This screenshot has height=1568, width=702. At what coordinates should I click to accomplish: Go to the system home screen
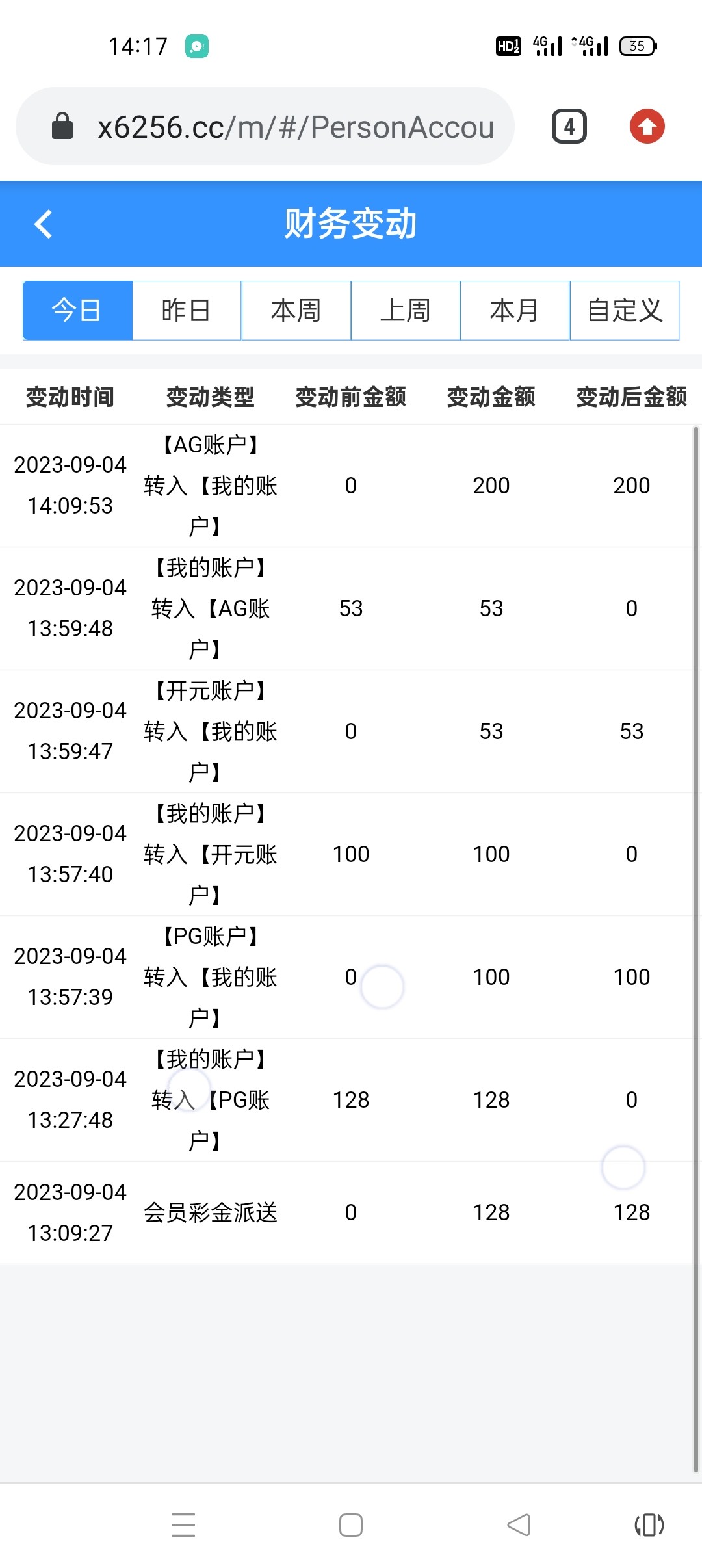click(351, 1524)
